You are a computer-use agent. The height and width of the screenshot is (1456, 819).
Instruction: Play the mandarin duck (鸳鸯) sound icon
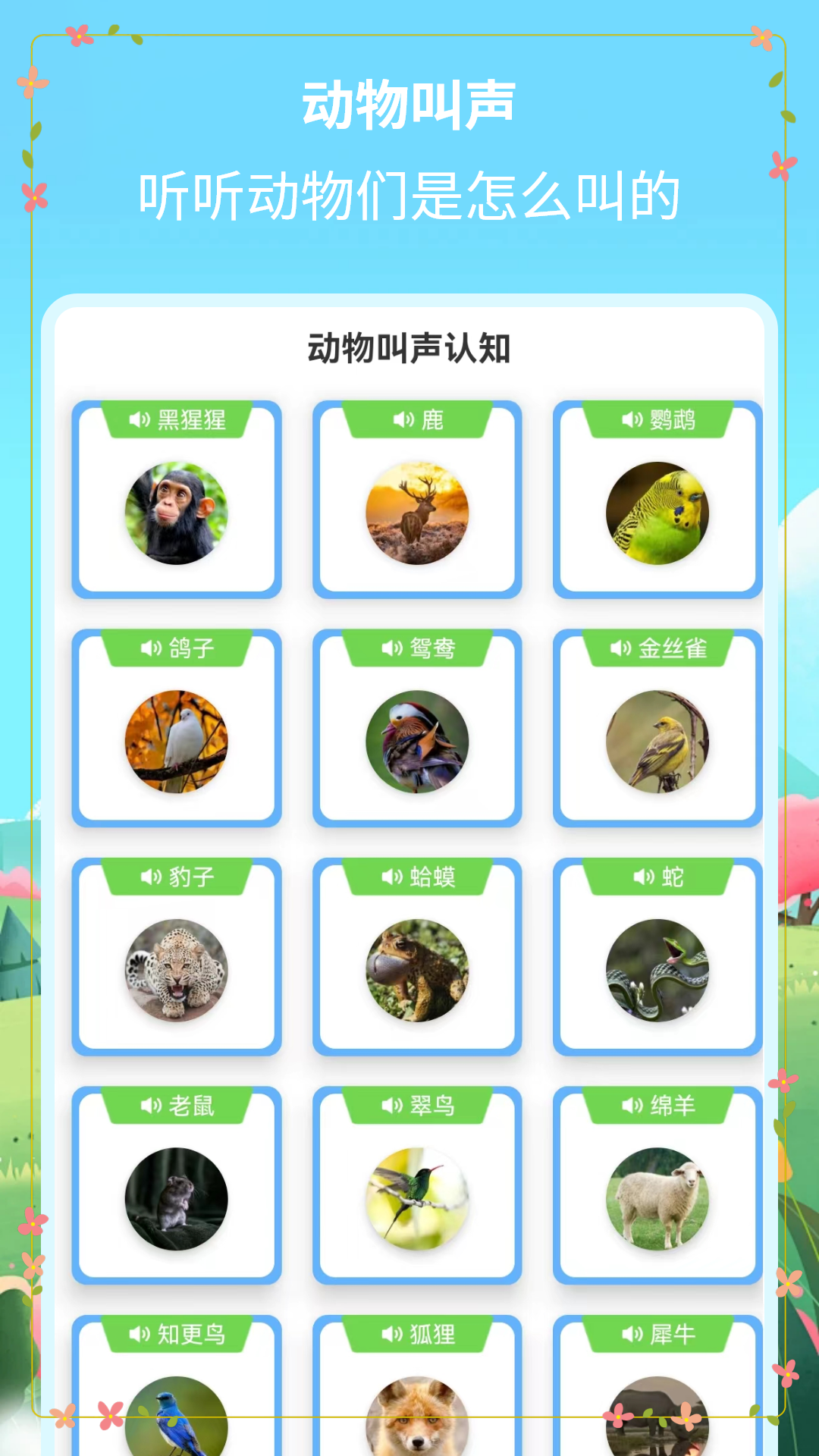pos(390,647)
